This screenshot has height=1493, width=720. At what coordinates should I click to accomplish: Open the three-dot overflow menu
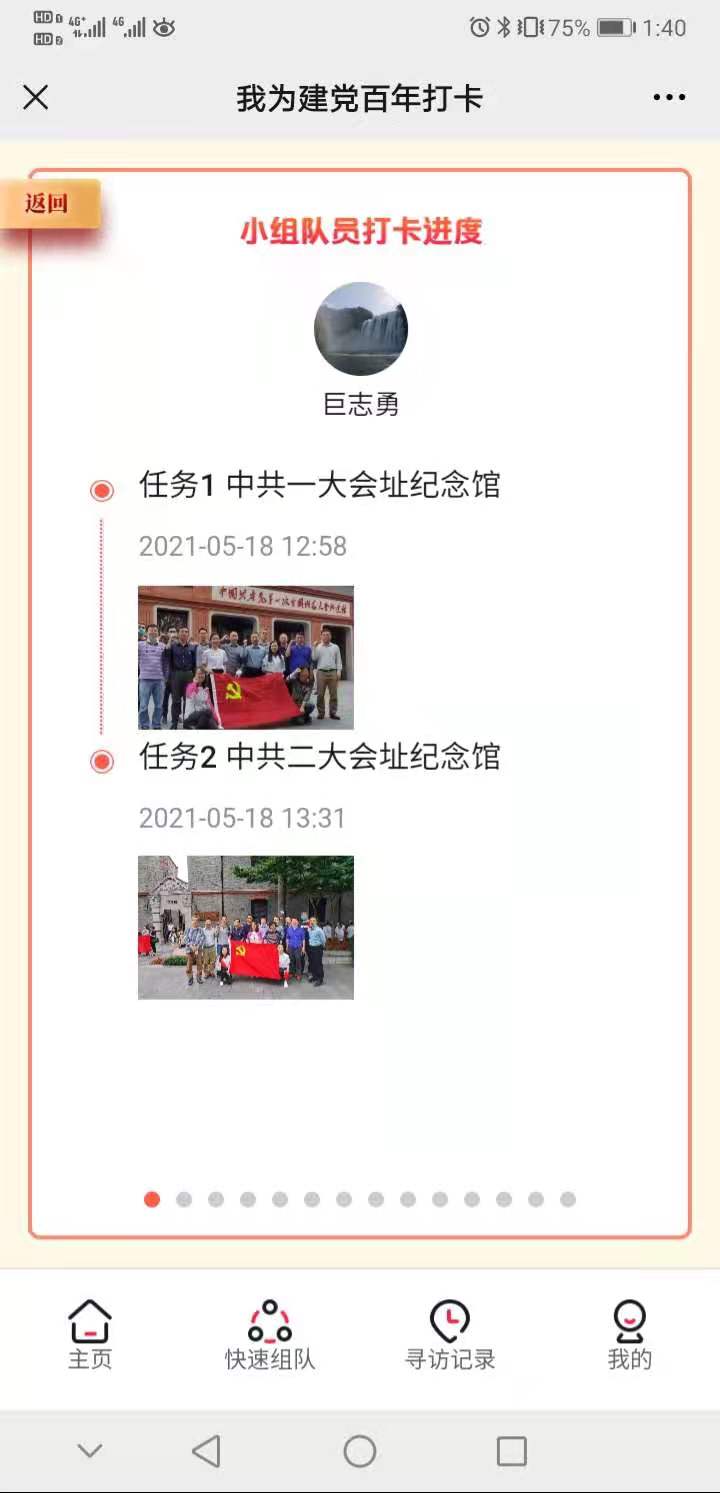click(x=669, y=98)
